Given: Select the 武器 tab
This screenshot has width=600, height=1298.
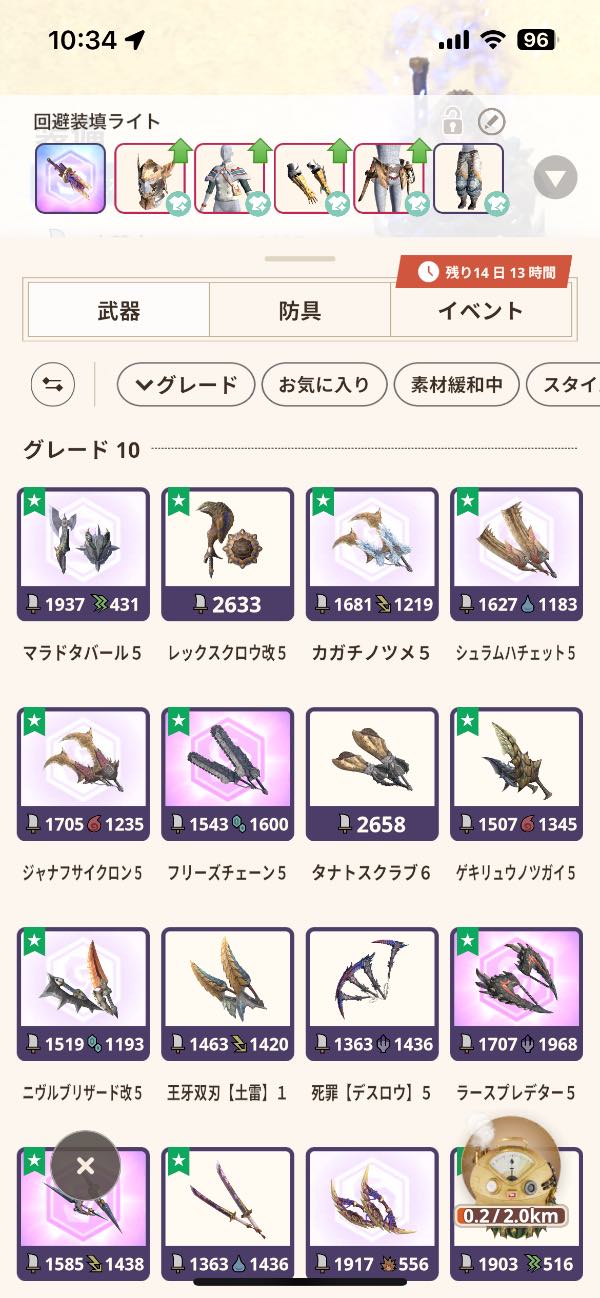Looking at the screenshot, I should pyautogui.click(x=118, y=311).
